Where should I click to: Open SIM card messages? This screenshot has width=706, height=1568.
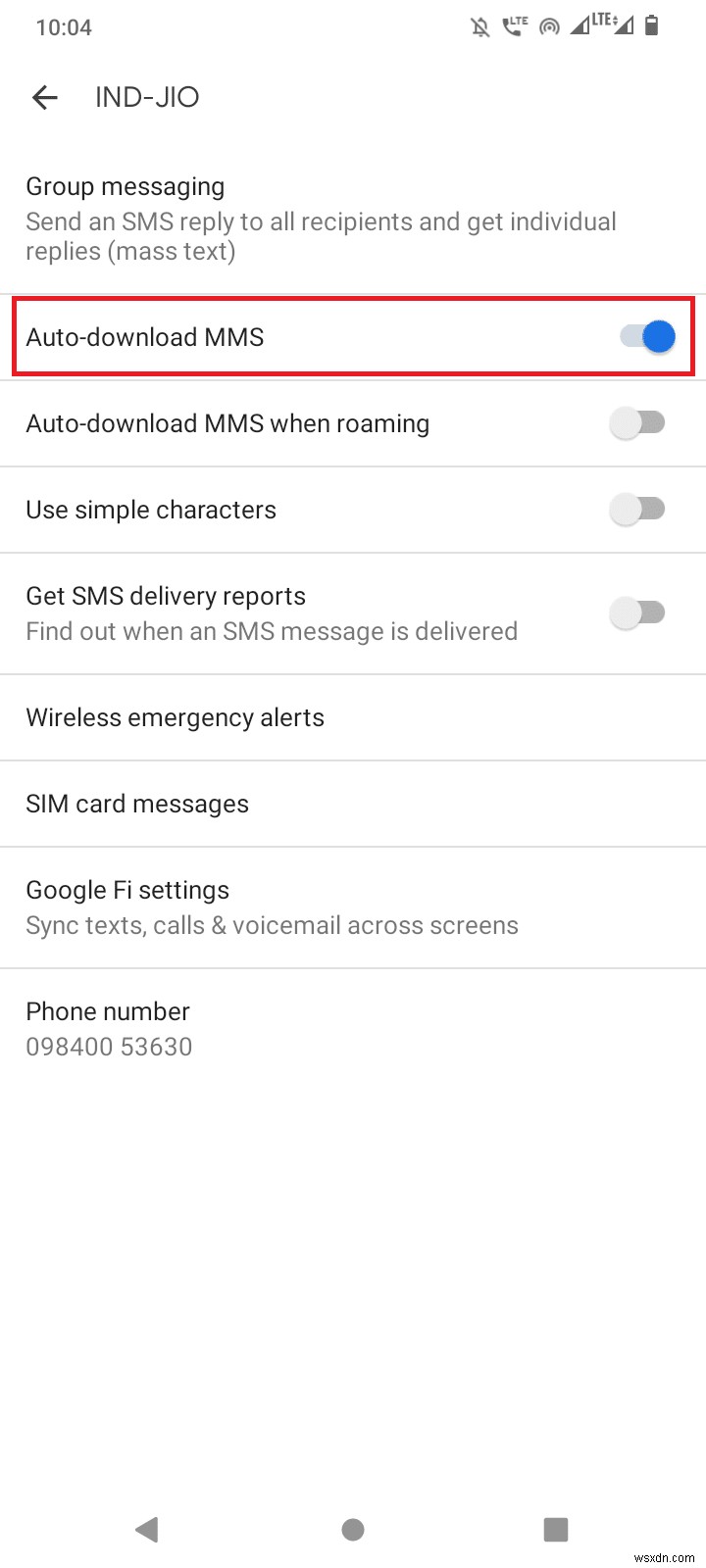click(137, 804)
